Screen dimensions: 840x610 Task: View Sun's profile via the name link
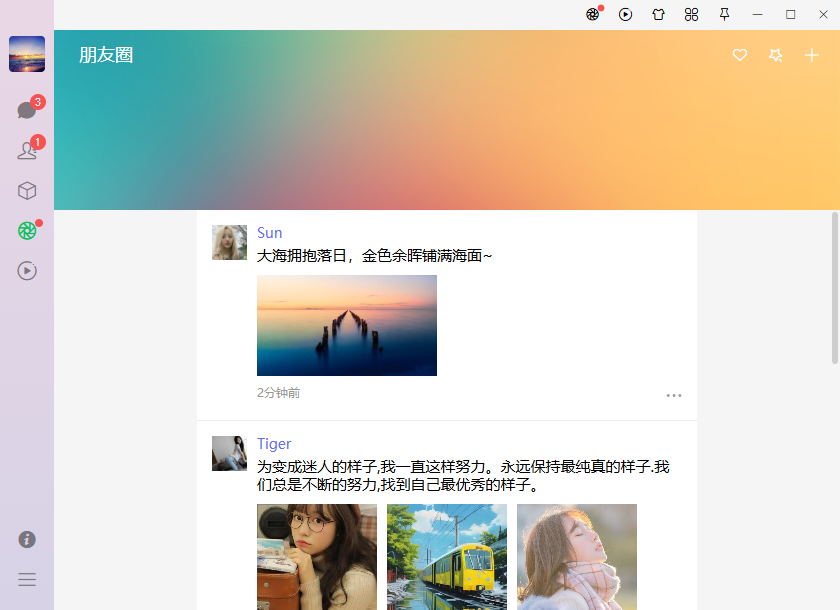269,233
